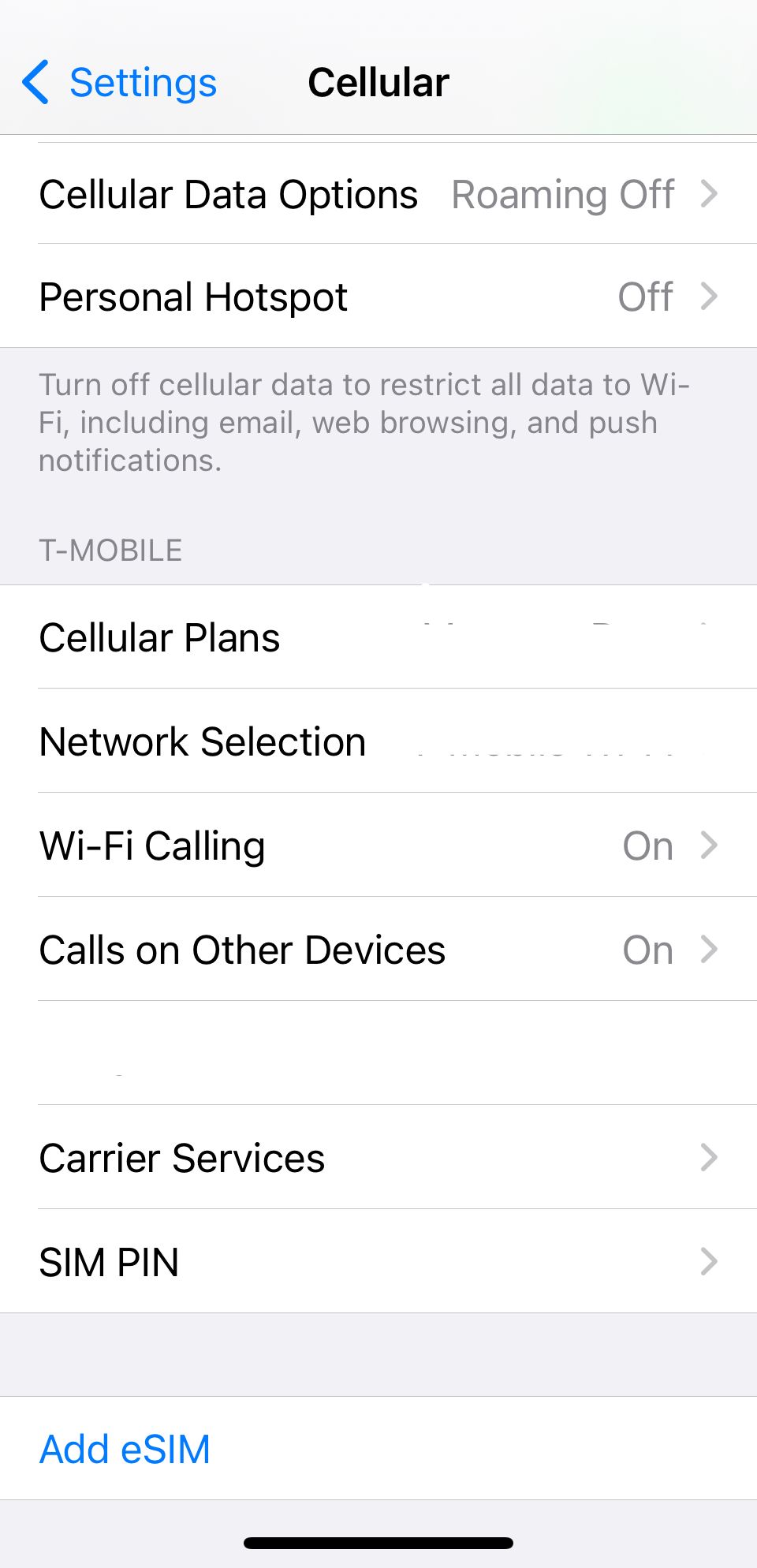Tap the chevron next to Roaming Off
The height and width of the screenshot is (1568, 757).
point(710,194)
